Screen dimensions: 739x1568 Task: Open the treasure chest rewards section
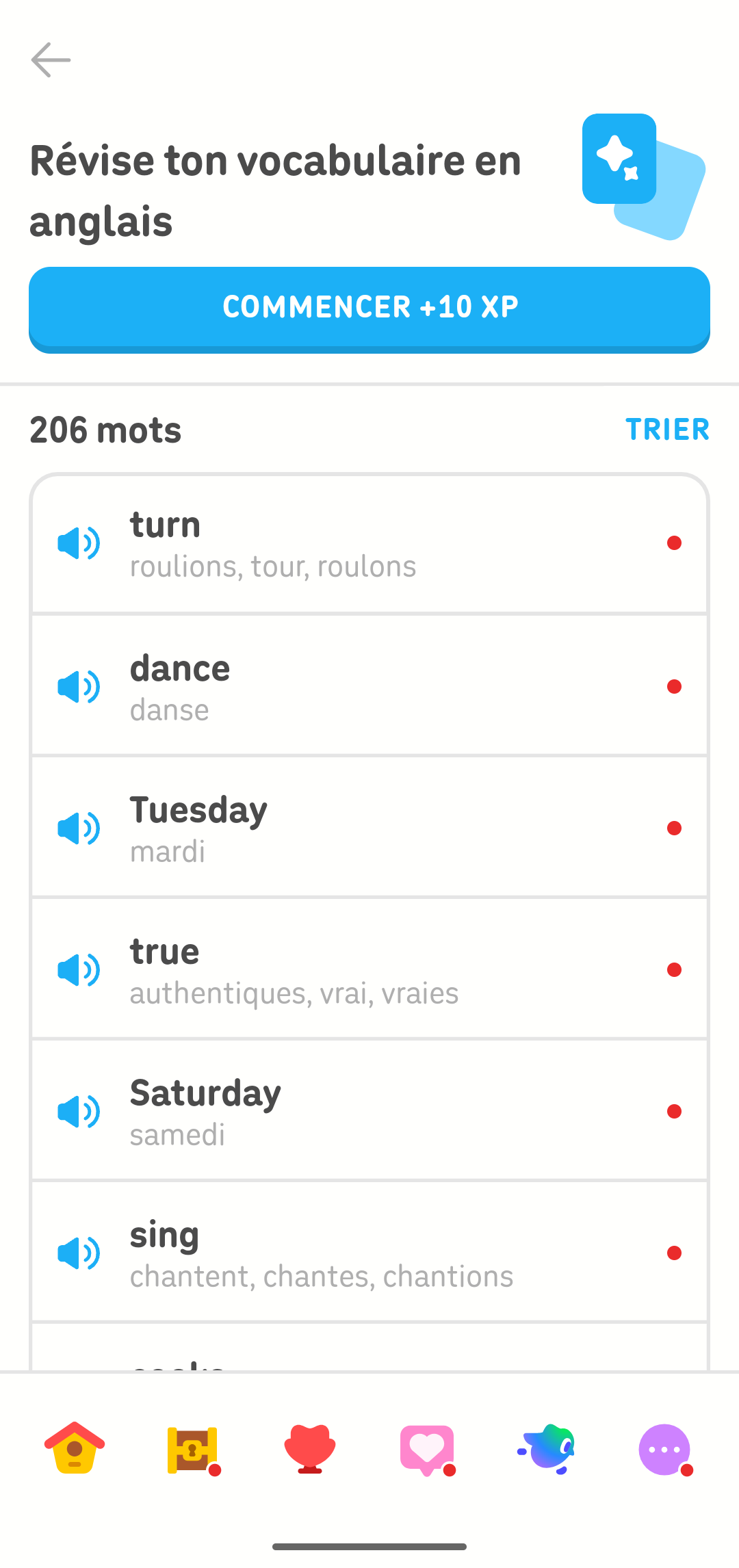click(x=192, y=1448)
